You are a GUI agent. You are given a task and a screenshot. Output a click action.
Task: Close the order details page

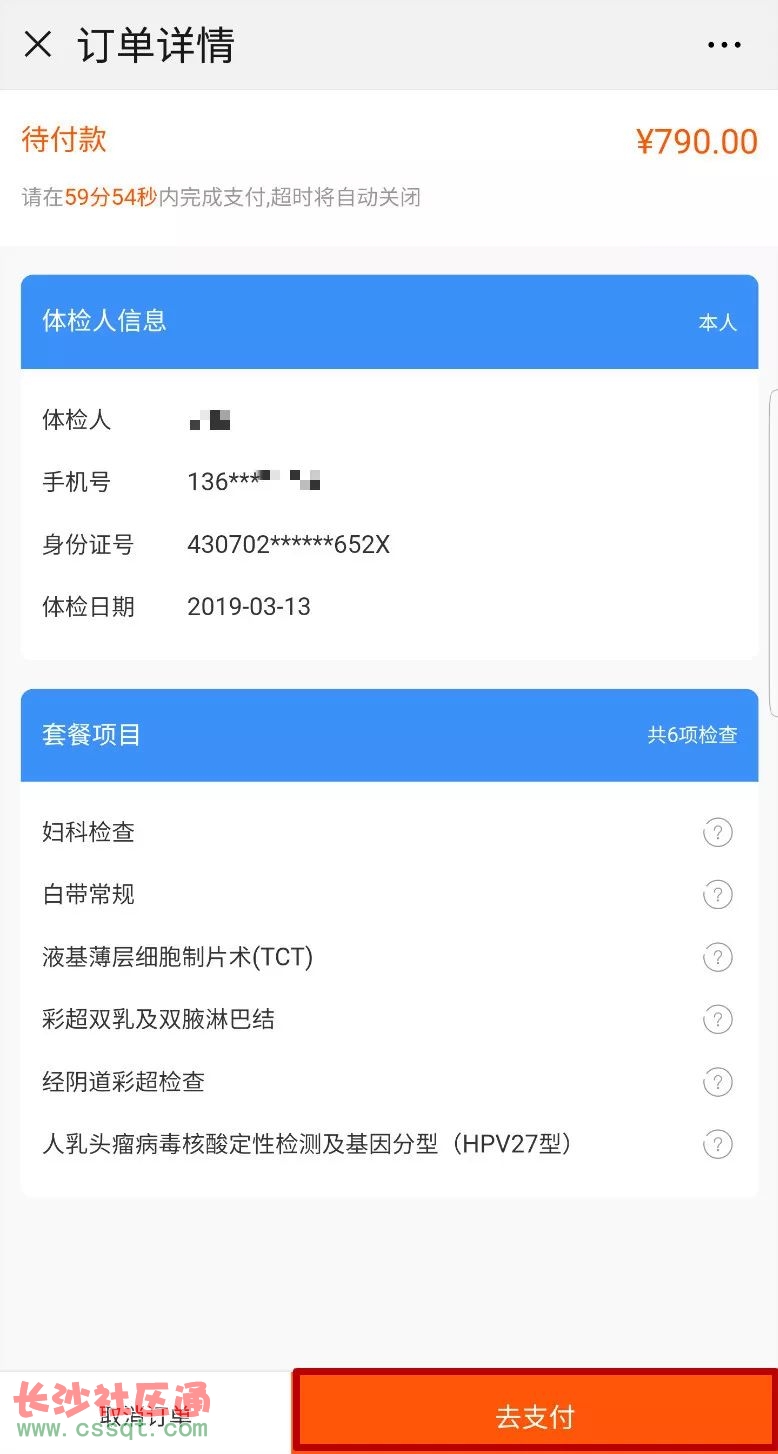tap(38, 45)
